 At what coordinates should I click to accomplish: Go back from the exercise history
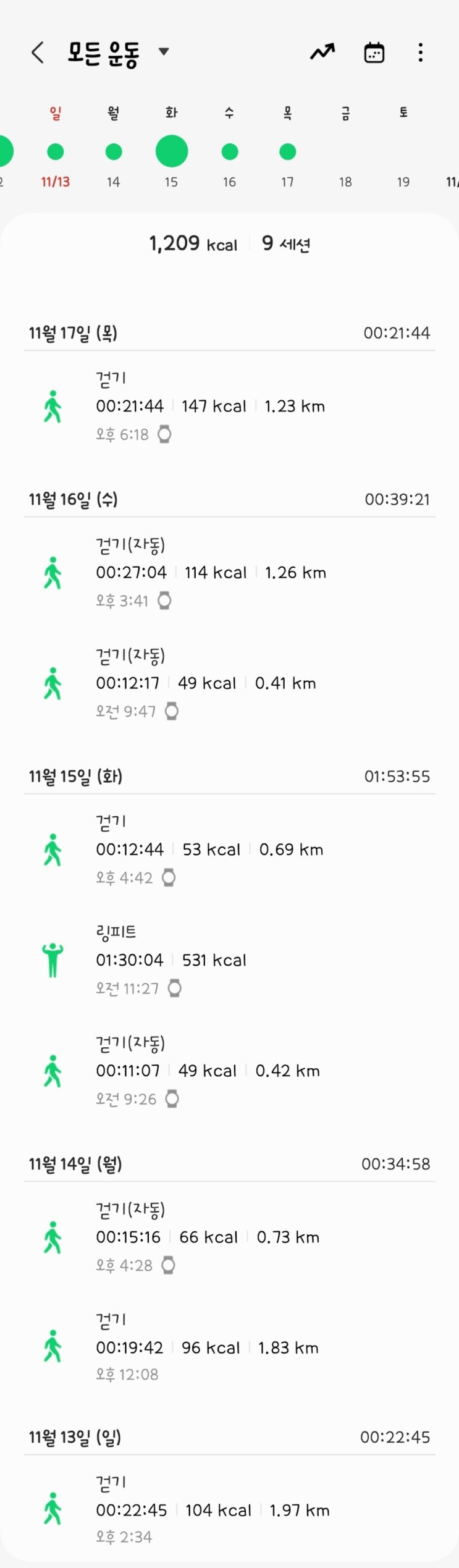pyautogui.click(x=38, y=53)
